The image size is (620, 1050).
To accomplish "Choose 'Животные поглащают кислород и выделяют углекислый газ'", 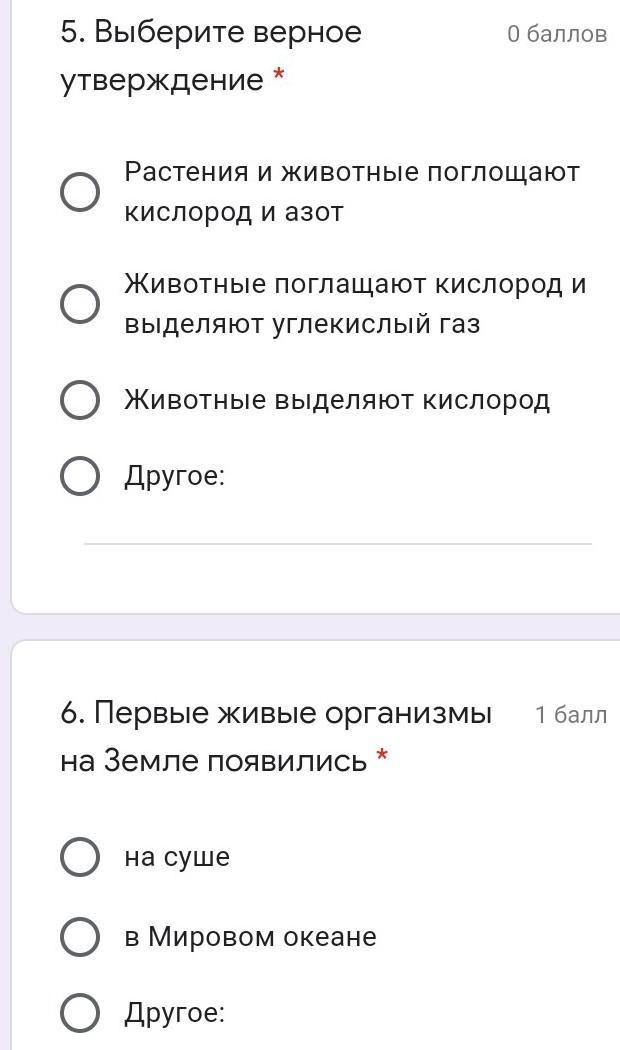I will (80, 304).
